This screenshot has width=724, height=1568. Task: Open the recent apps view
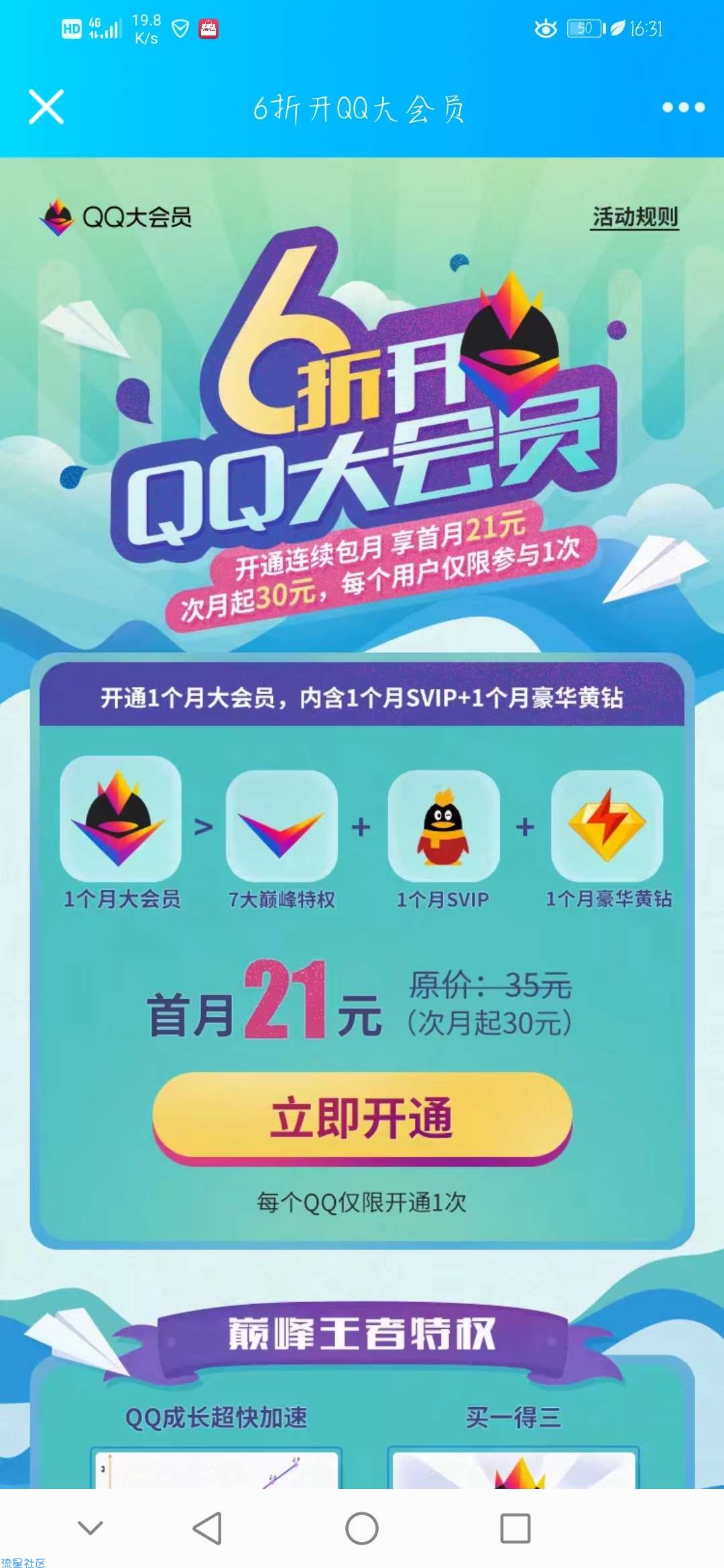[516, 1528]
